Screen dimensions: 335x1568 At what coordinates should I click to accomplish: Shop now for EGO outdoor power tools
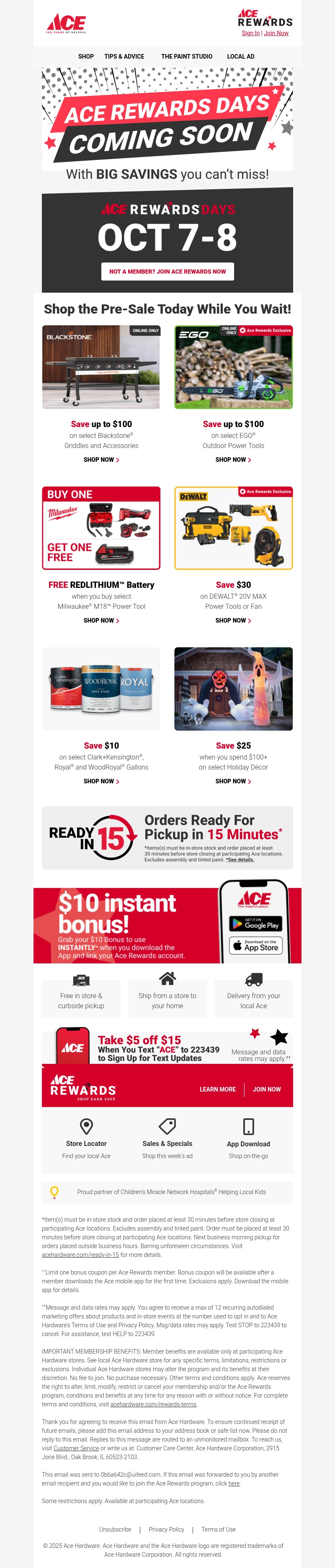pos(233,460)
